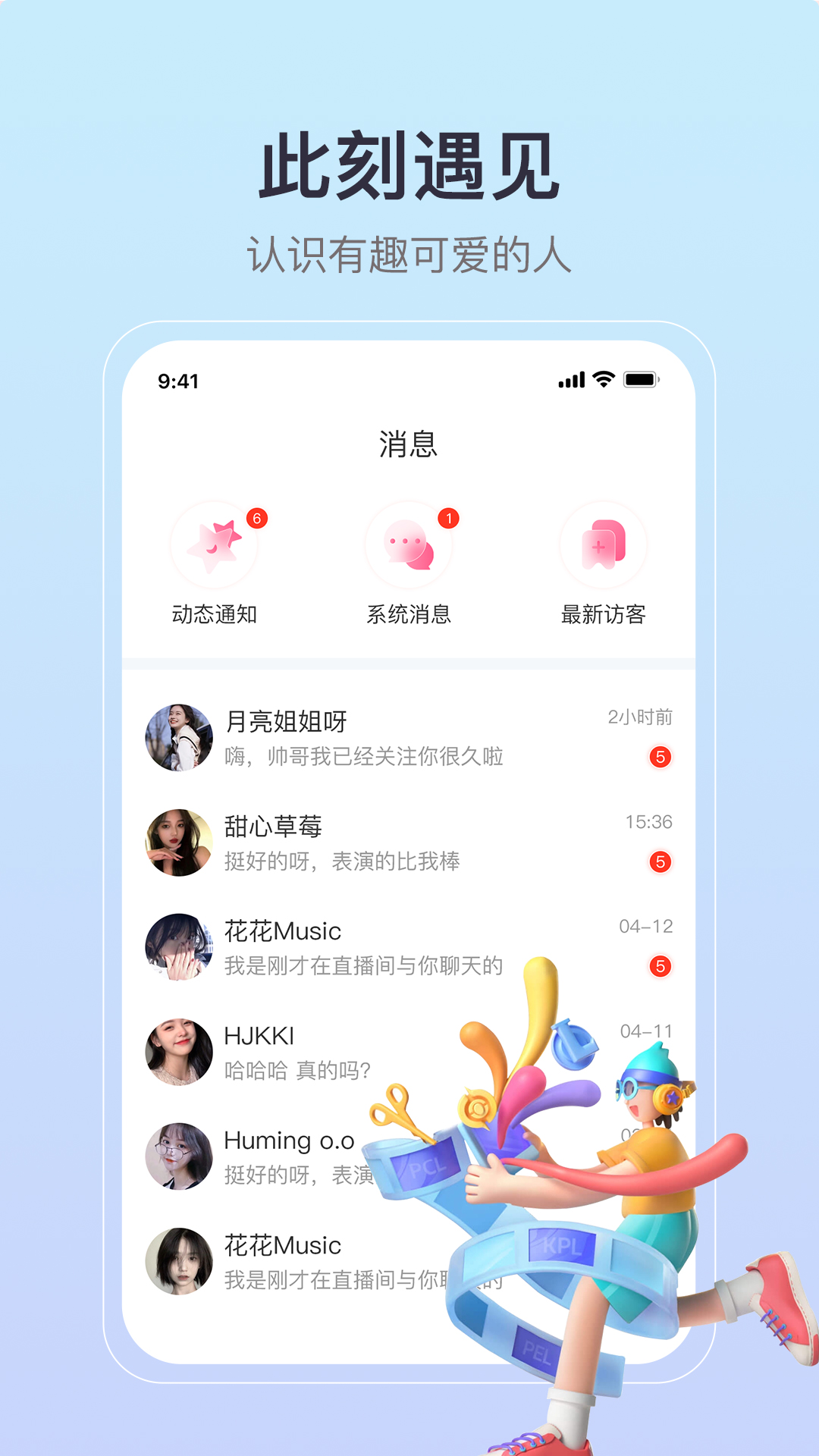Tap the red badge showing 6 on 动态通知
Viewport: 819px width, 1456px height.
[x=256, y=516]
